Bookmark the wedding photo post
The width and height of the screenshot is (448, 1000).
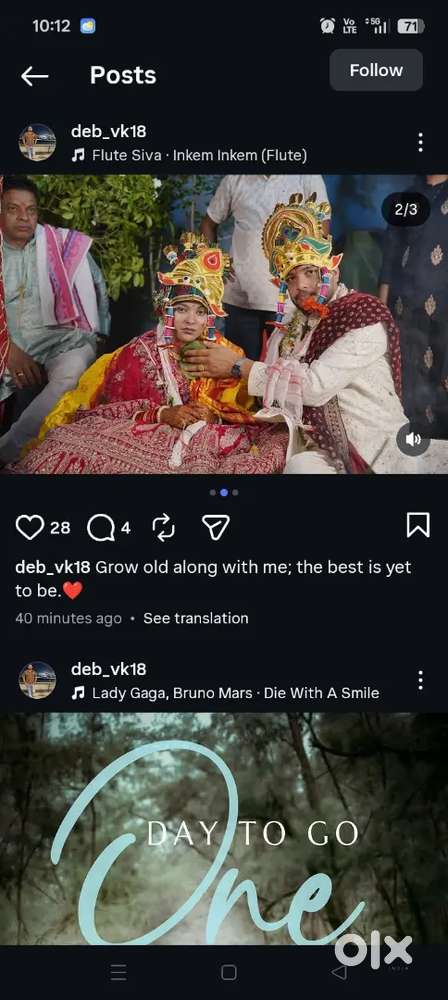(418, 526)
